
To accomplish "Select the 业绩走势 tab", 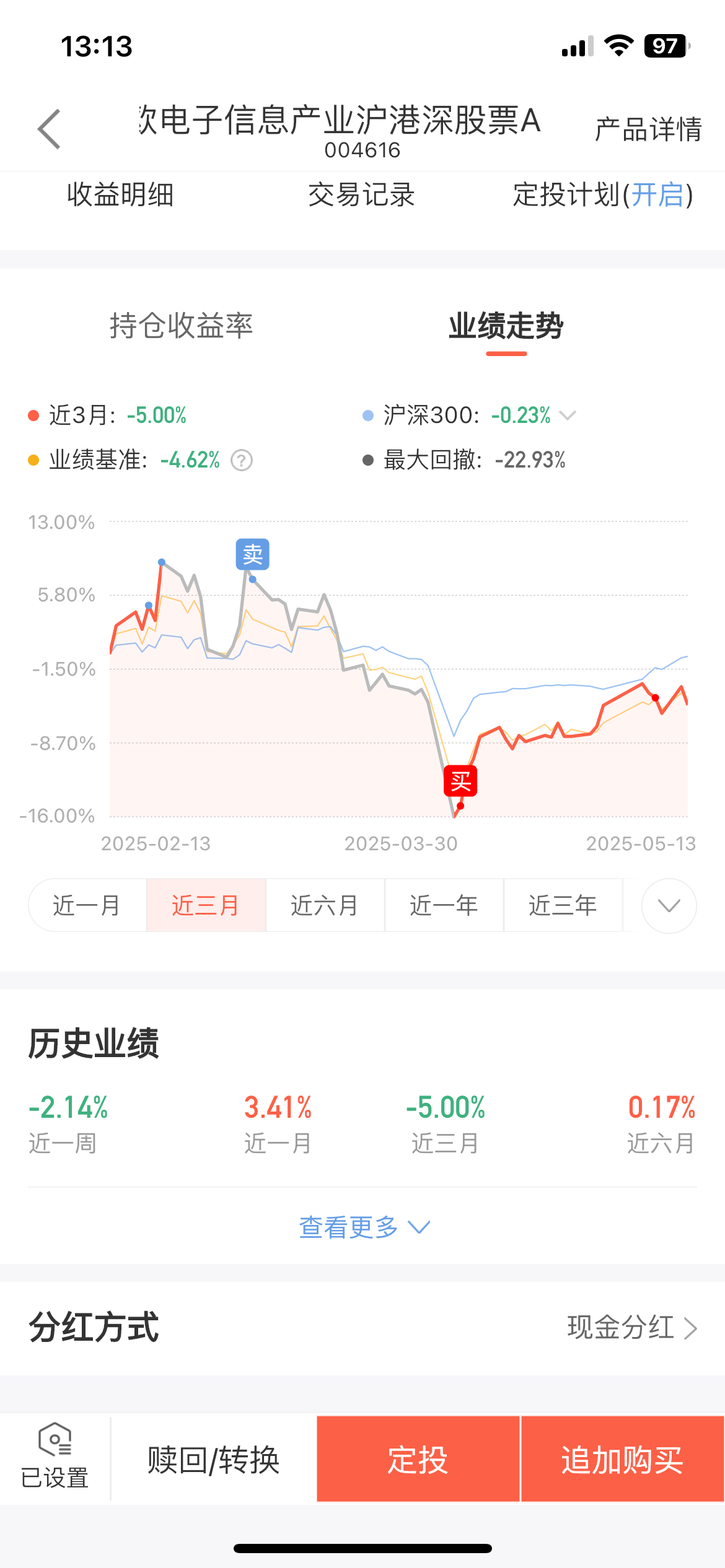I will pos(506,327).
